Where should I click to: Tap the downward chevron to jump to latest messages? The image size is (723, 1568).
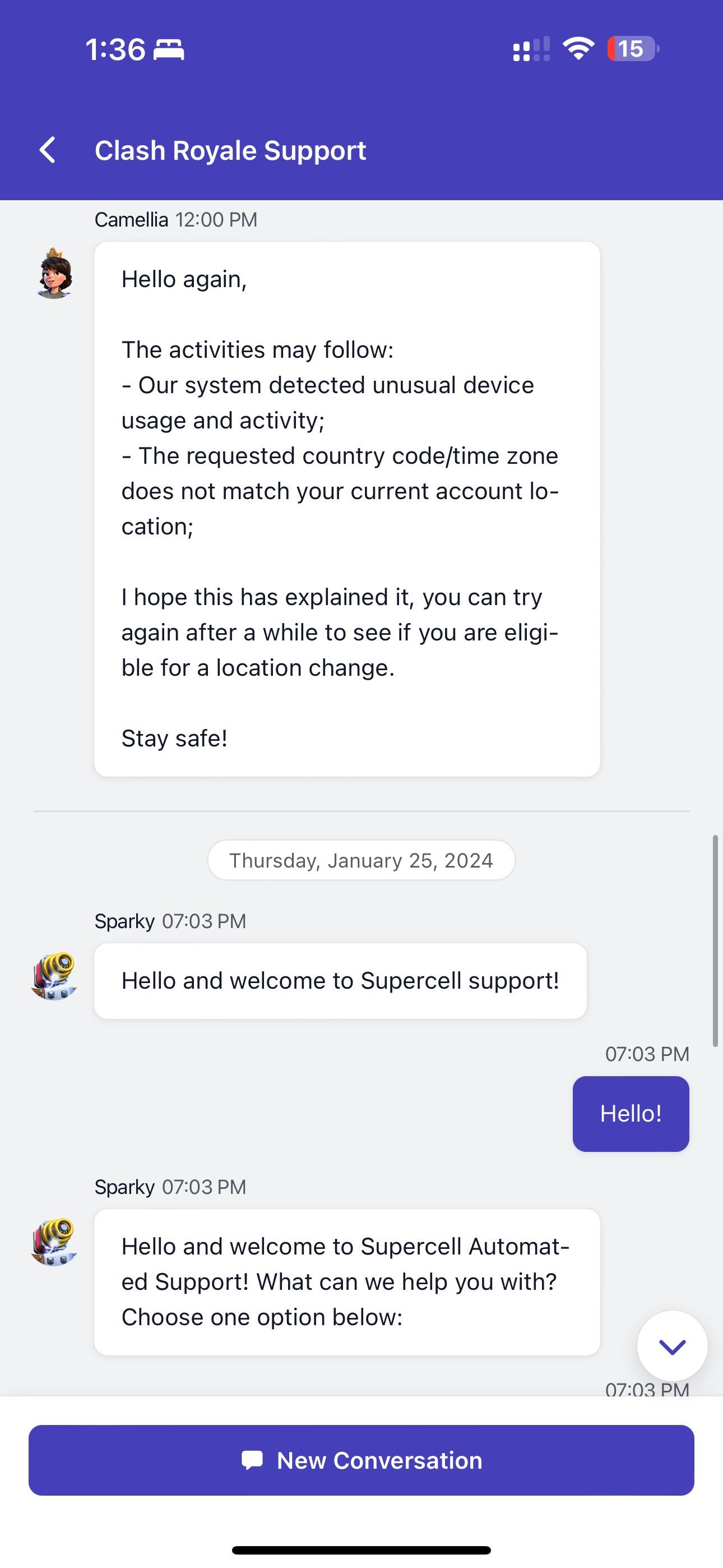pos(672,1346)
